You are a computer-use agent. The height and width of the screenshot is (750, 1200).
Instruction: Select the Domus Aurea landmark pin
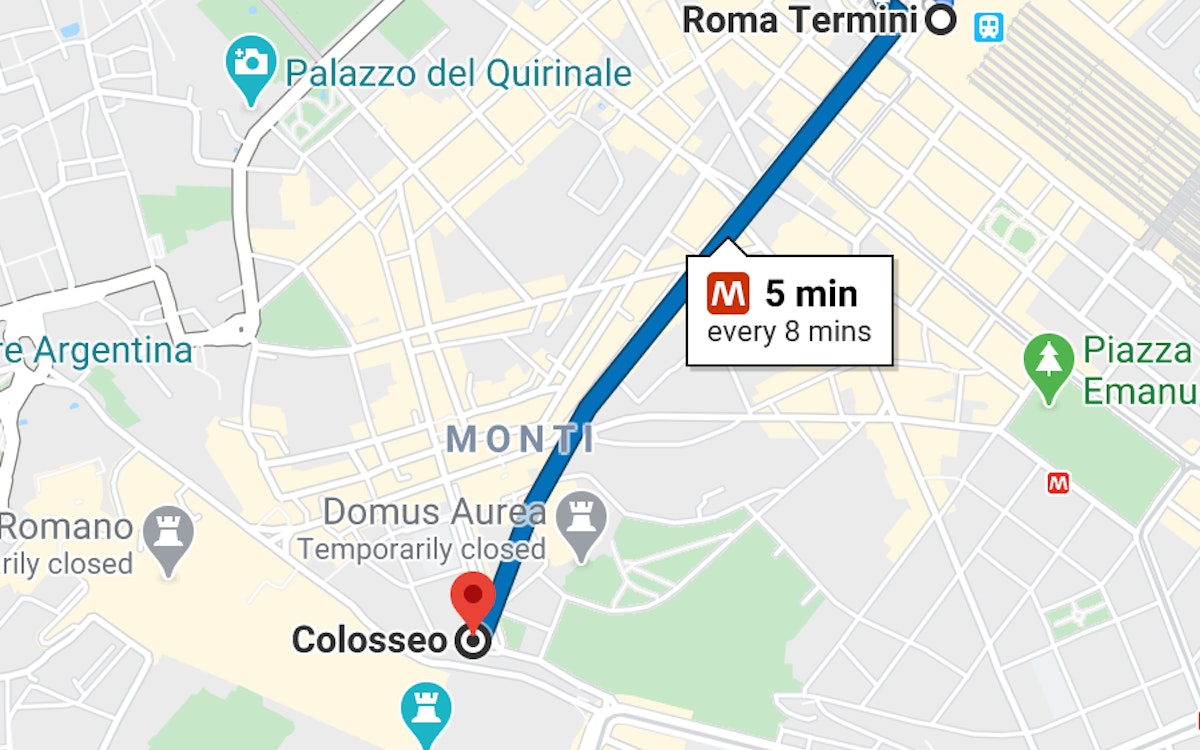(581, 520)
